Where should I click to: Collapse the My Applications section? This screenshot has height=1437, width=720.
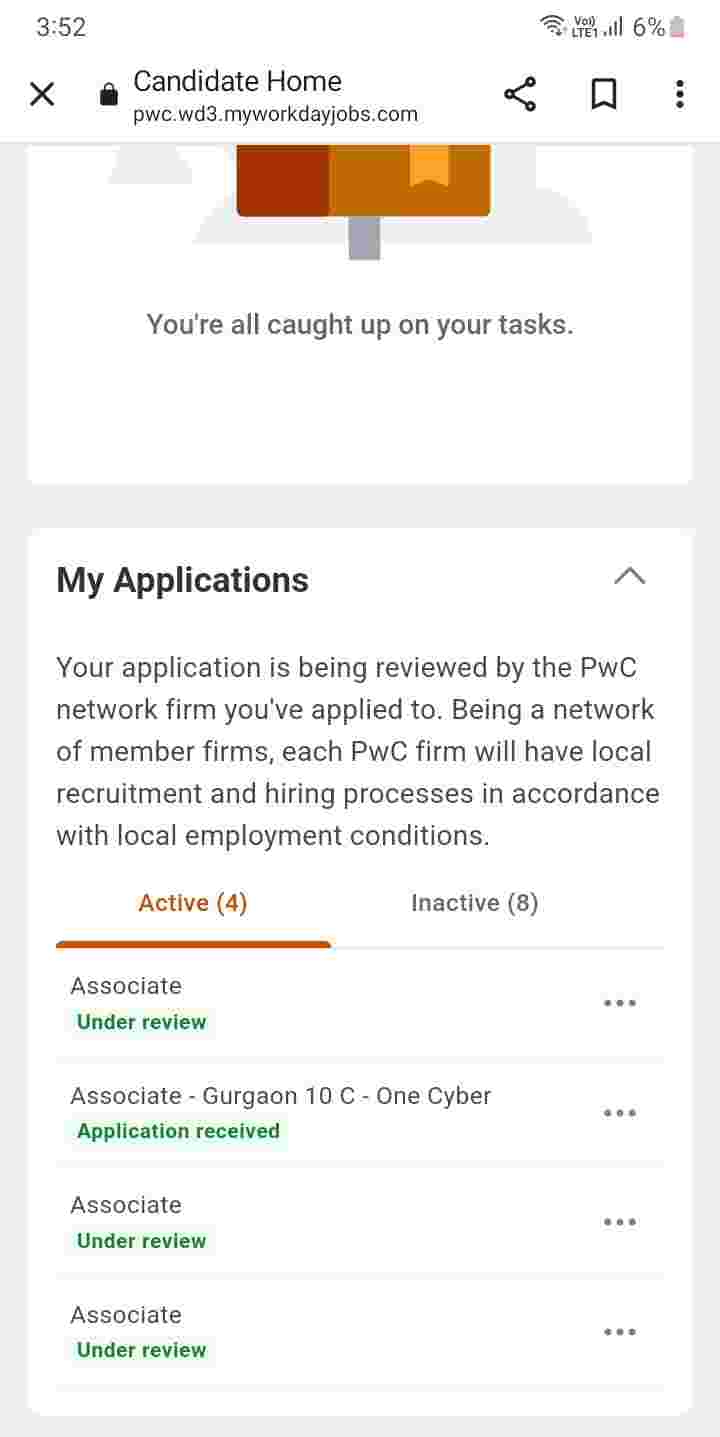point(629,576)
